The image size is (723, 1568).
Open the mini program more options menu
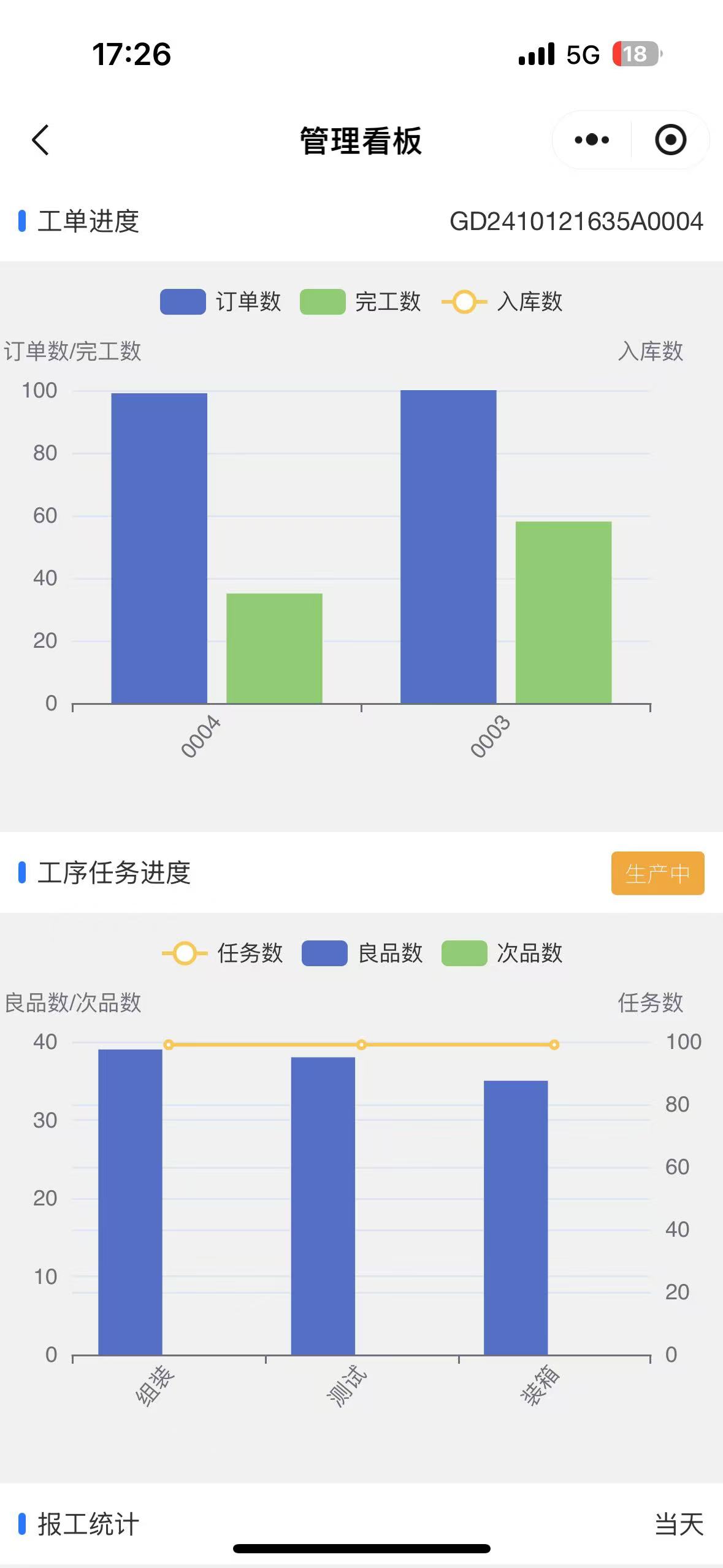(592, 140)
